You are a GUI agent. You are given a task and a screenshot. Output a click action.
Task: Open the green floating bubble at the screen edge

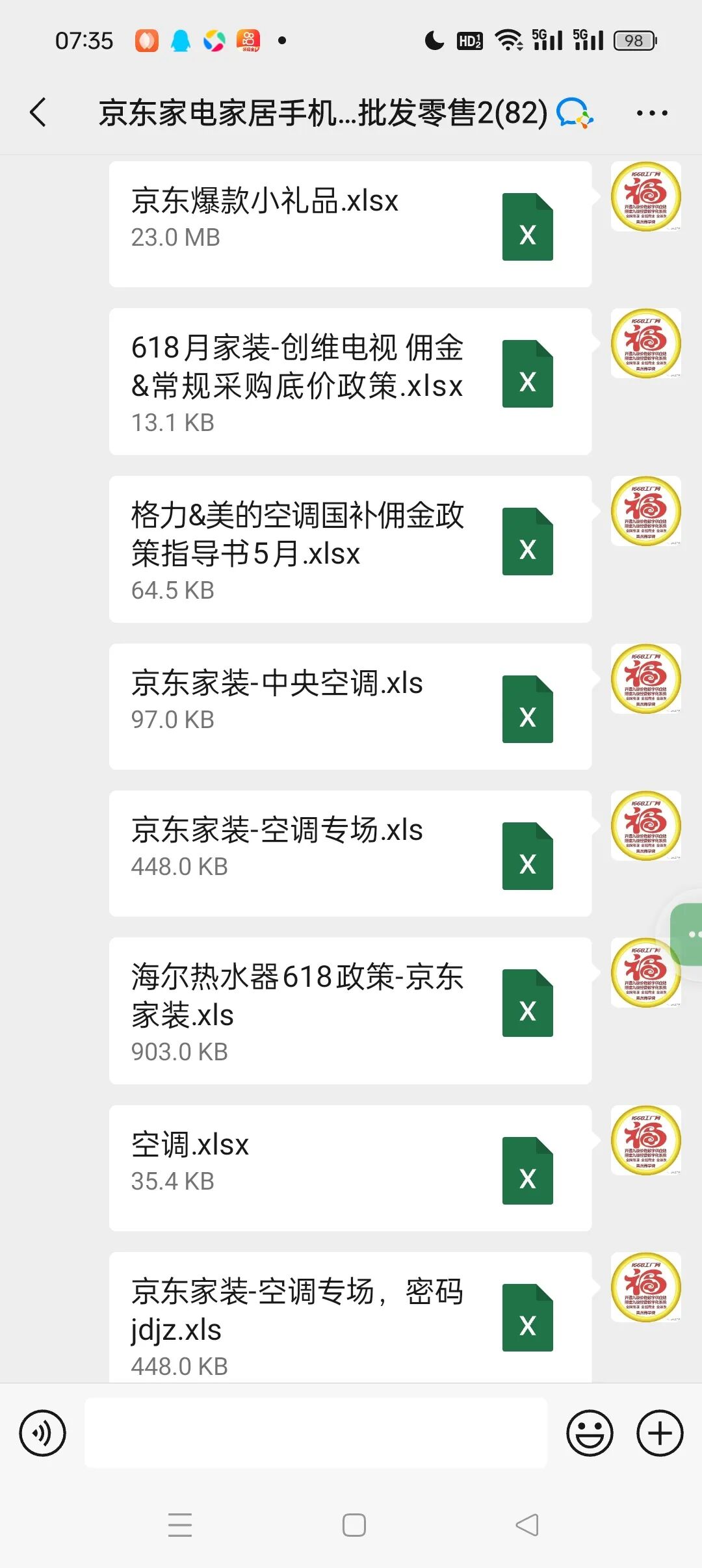689,934
